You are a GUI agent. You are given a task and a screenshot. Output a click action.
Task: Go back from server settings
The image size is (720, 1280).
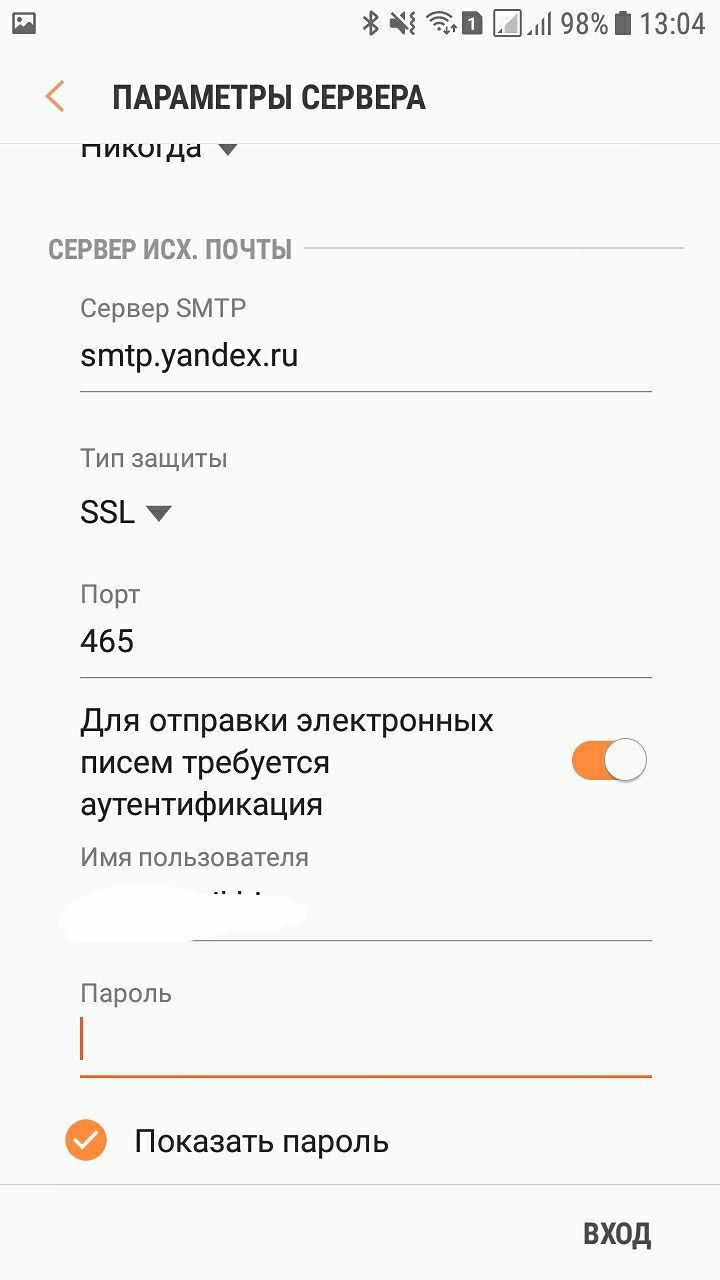pos(55,97)
